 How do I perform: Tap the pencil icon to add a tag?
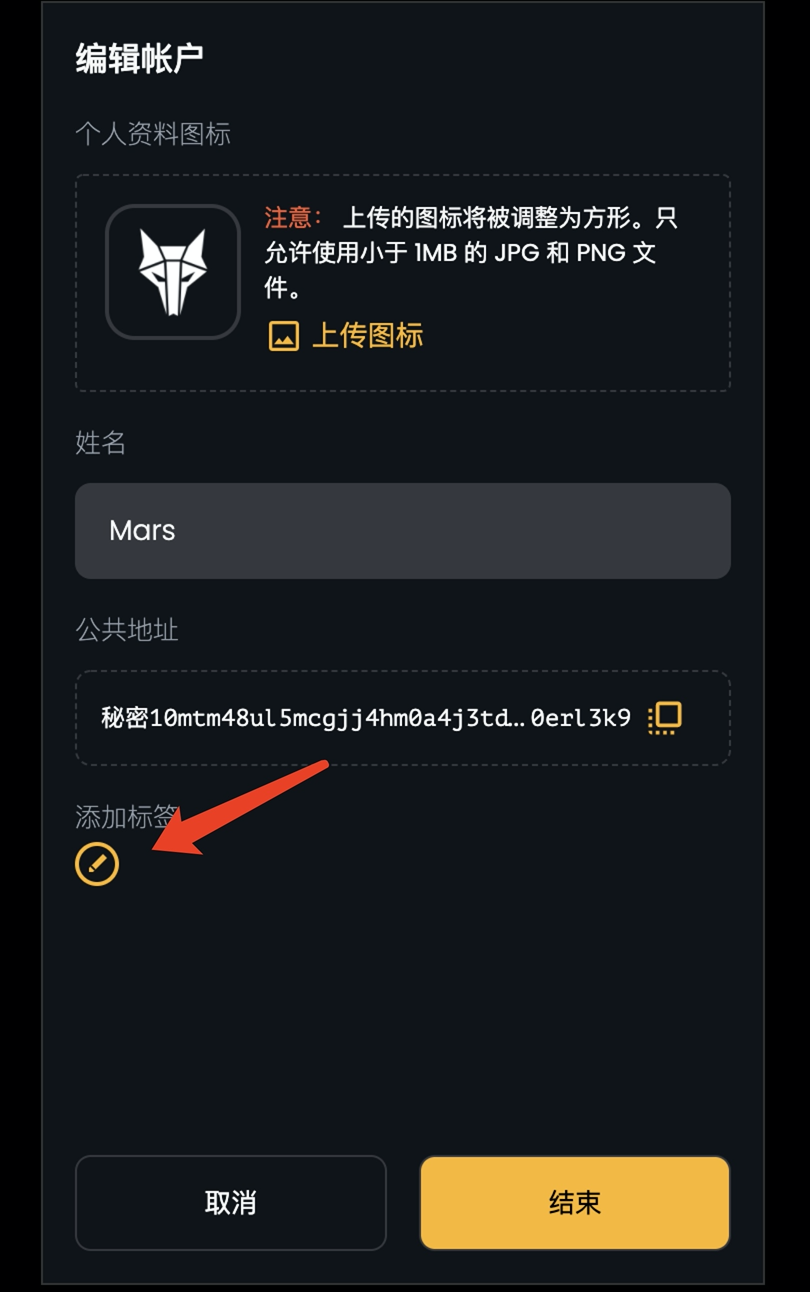point(97,864)
